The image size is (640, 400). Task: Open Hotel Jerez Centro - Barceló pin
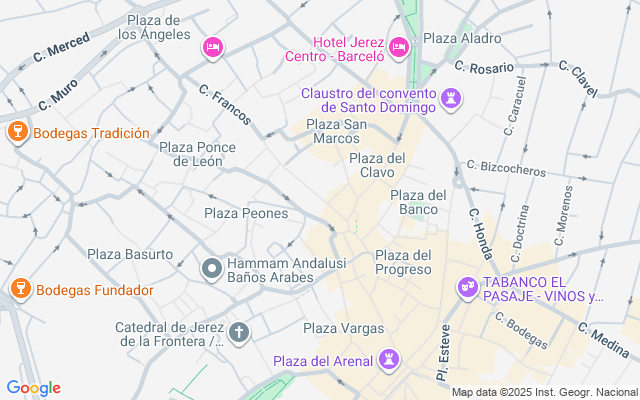[399, 48]
